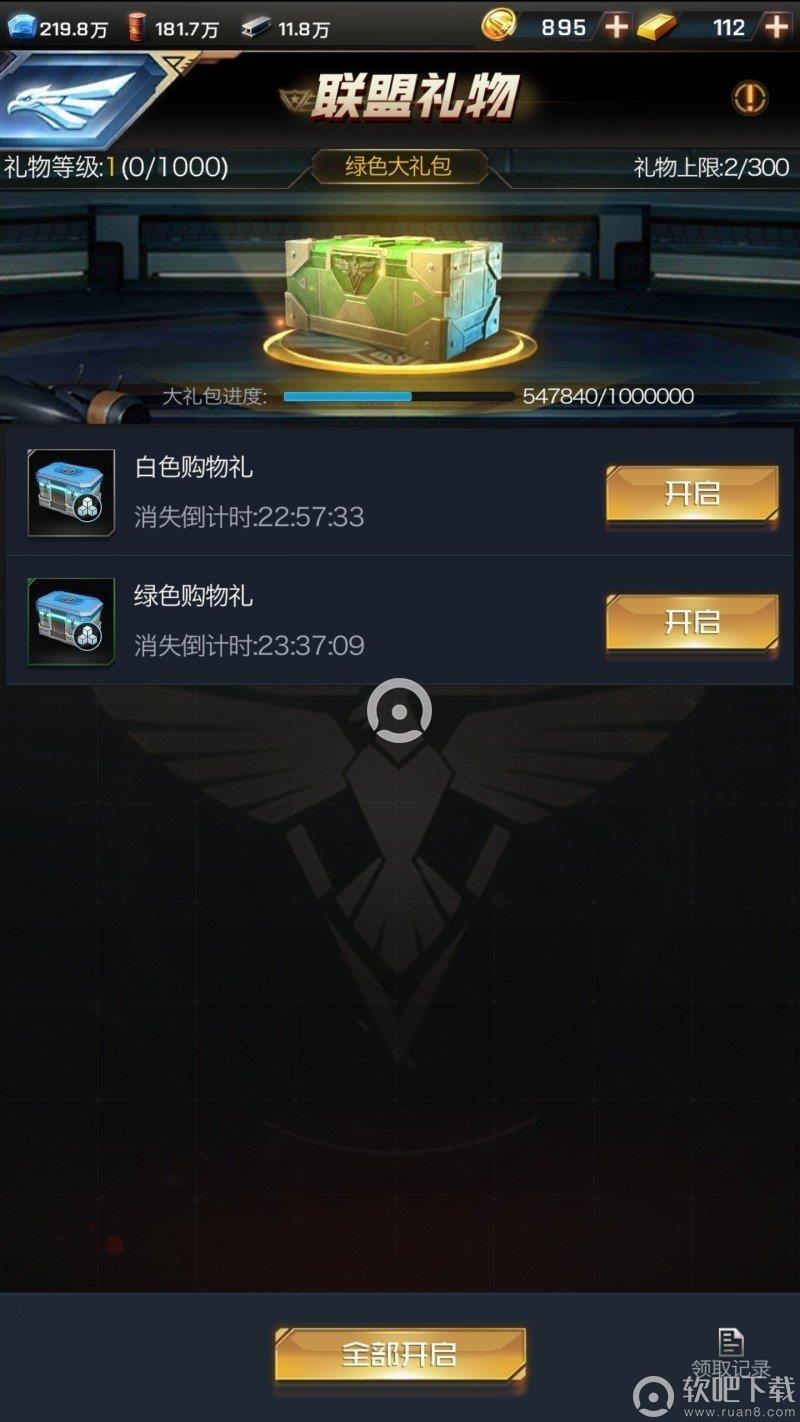800x1422 pixels.
Task: View 领取记录 claim records
Action: [x=731, y=1352]
